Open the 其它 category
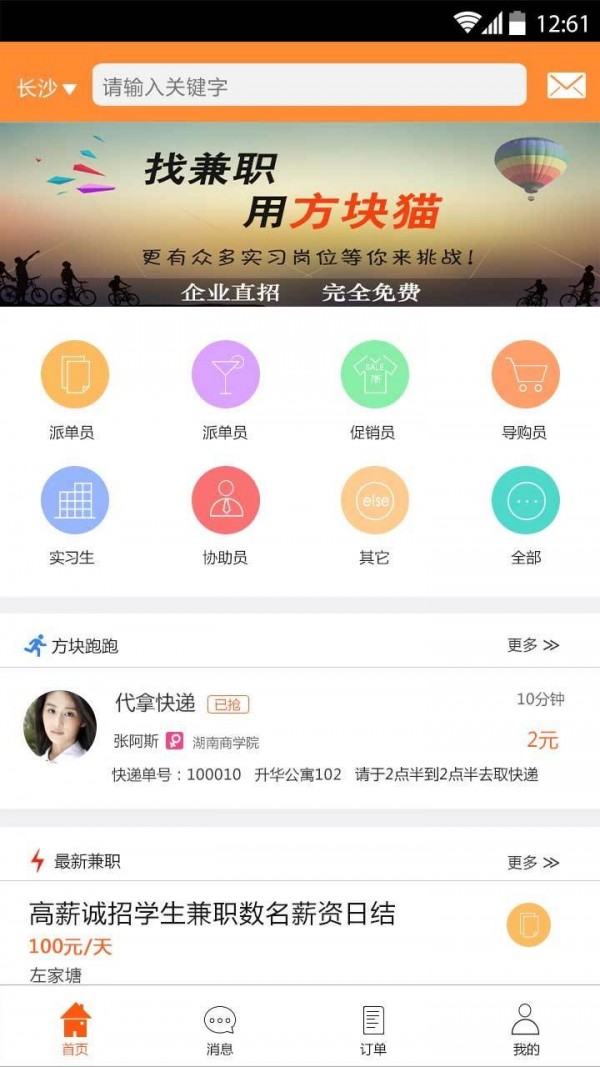 click(374, 516)
